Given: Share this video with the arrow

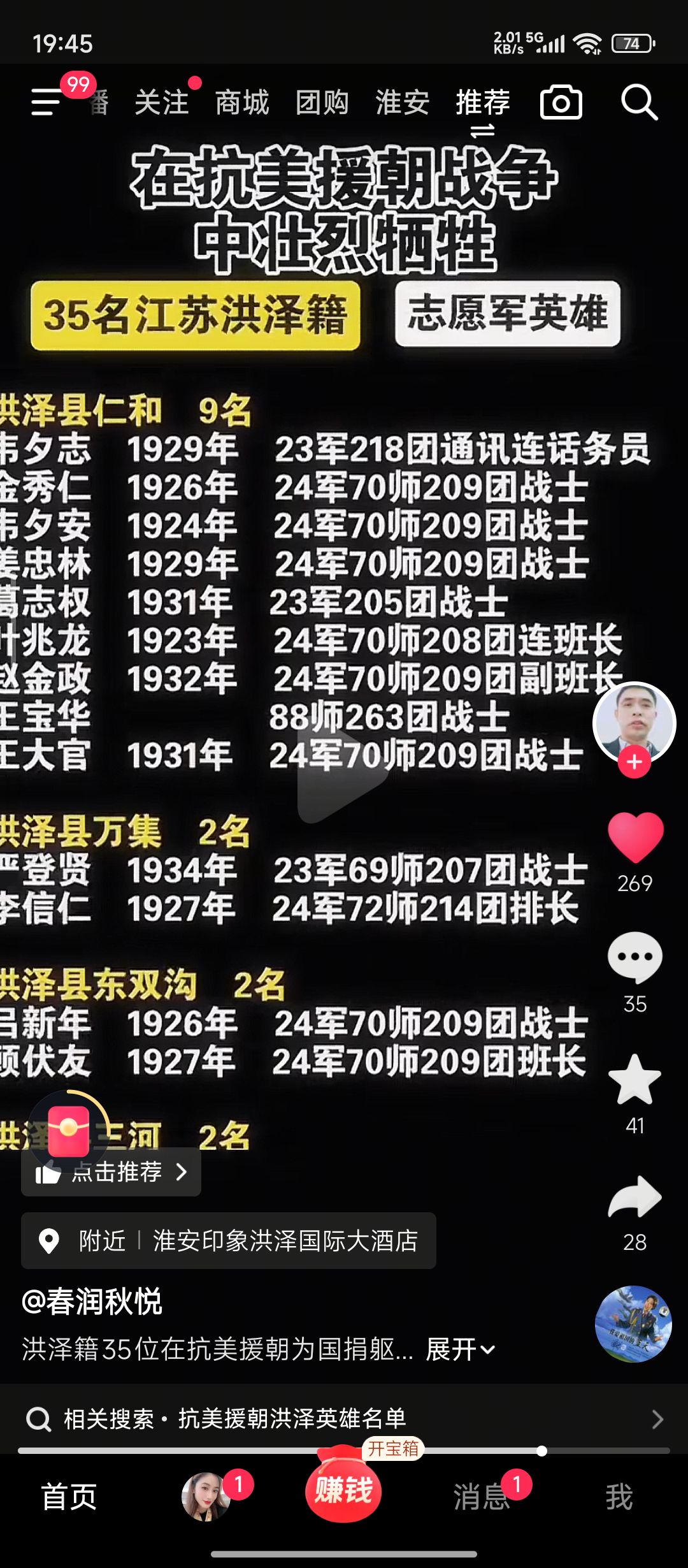Looking at the screenshot, I should [x=635, y=1198].
